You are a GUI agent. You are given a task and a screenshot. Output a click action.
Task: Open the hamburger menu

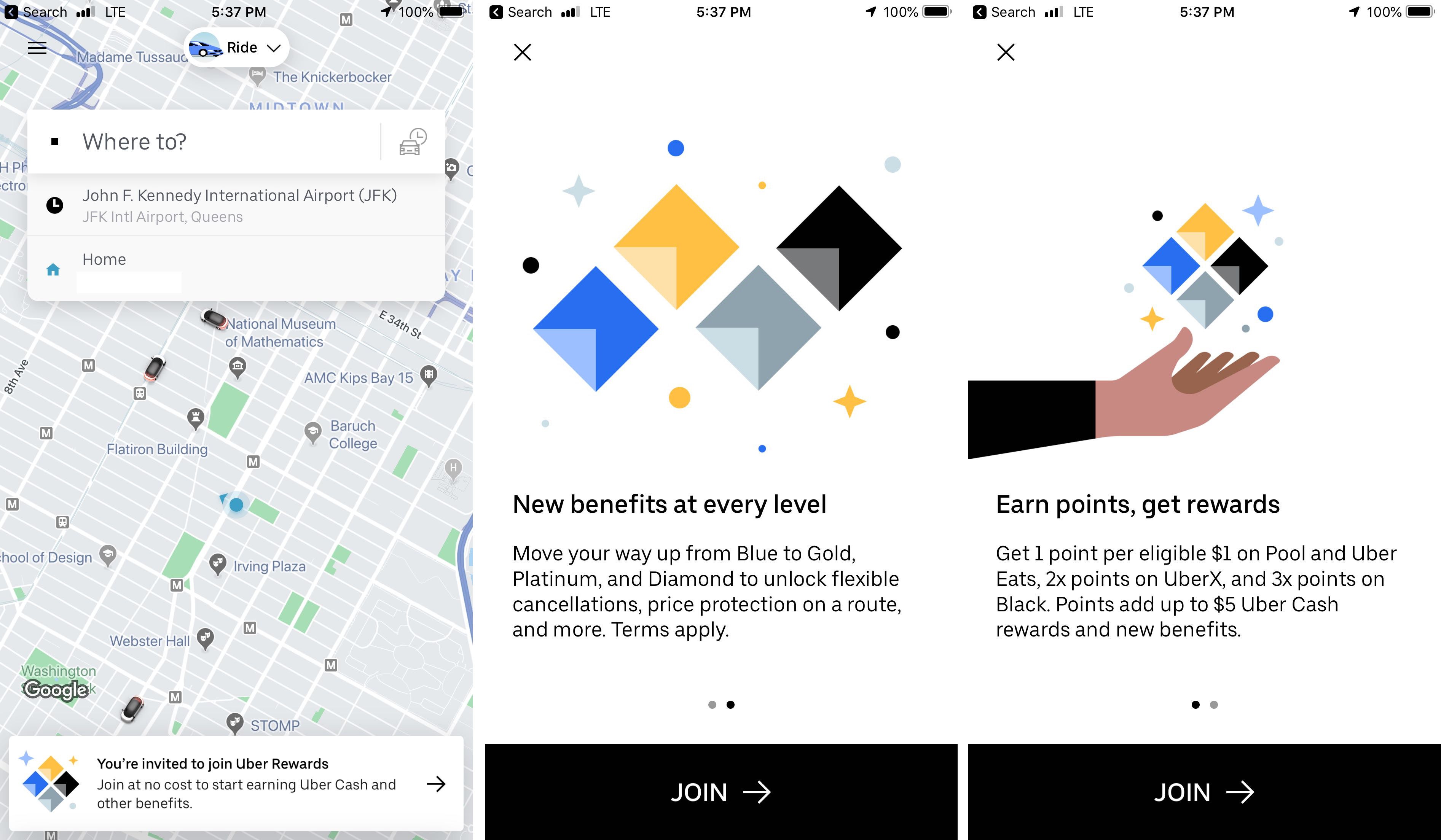tap(37, 48)
